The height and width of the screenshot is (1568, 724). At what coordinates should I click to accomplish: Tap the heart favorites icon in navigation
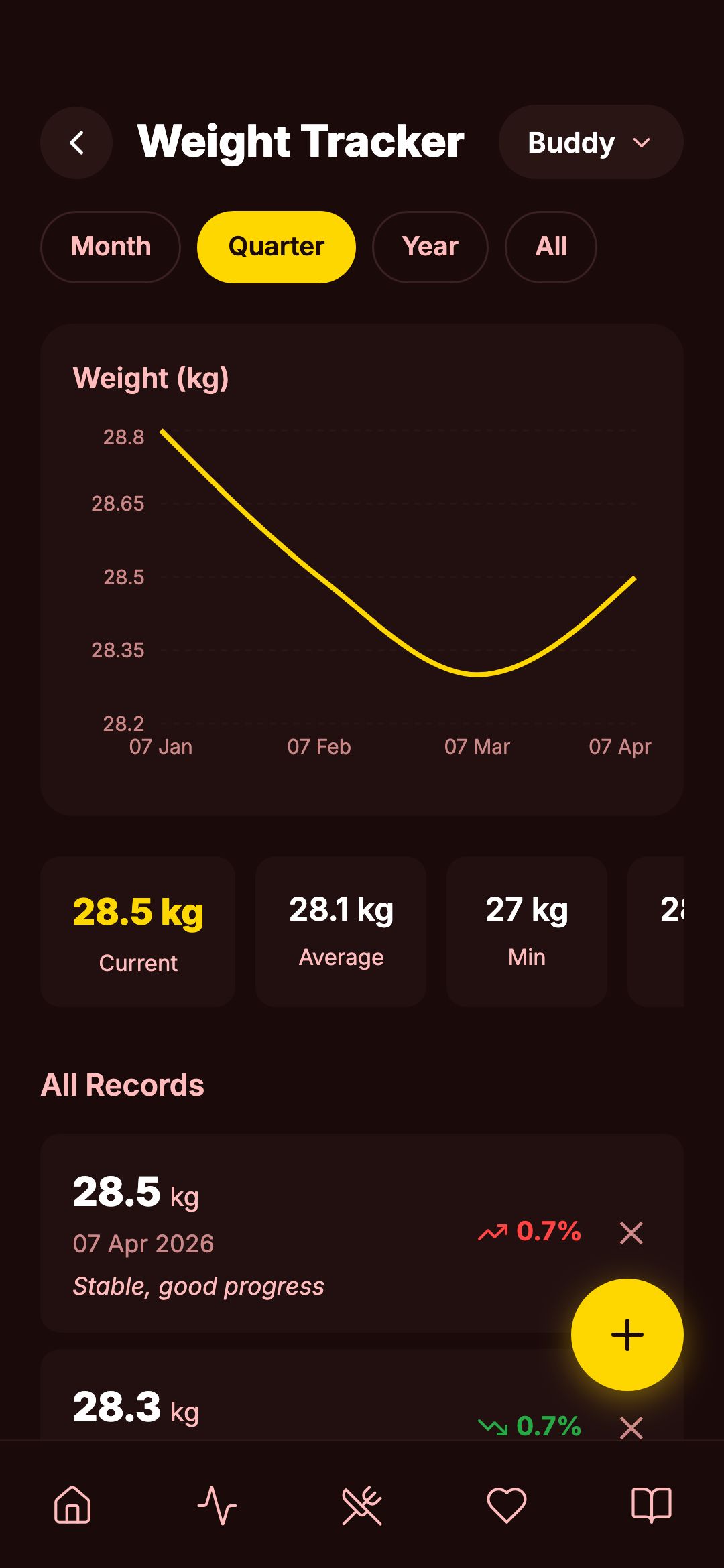(506, 1504)
